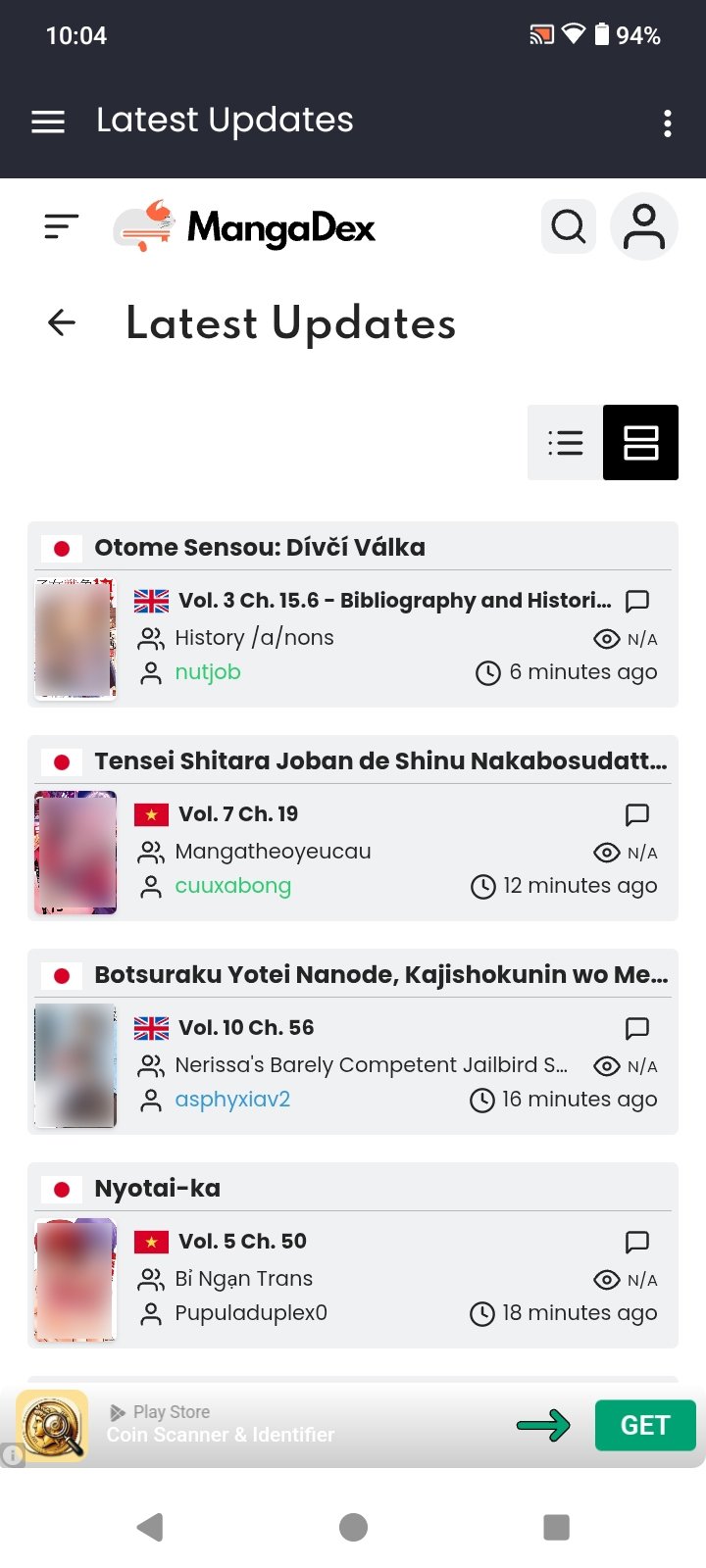Open the user account menu
This screenshot has height=1568, width=706.
[x=644, y=227]
